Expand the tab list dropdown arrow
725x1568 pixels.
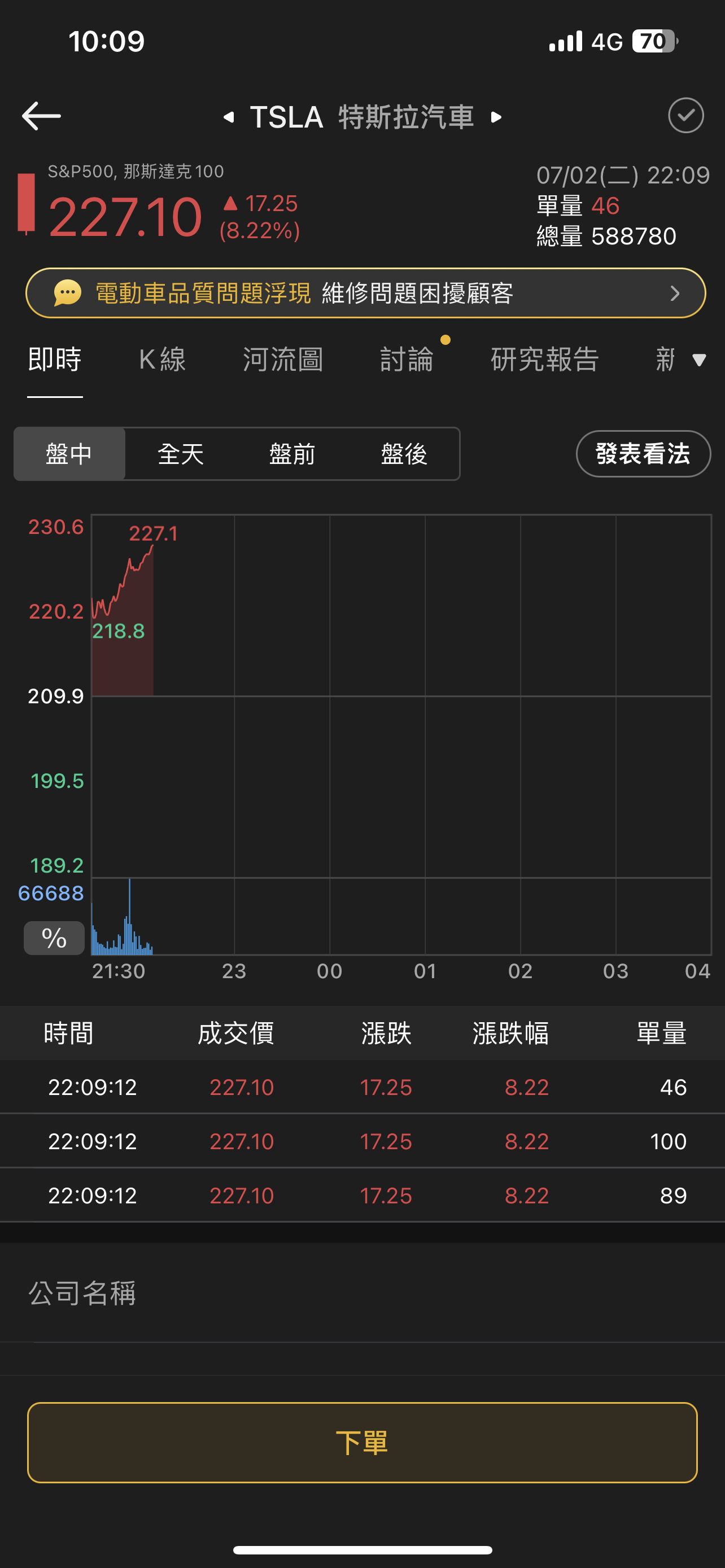click(x=699, y=360)
